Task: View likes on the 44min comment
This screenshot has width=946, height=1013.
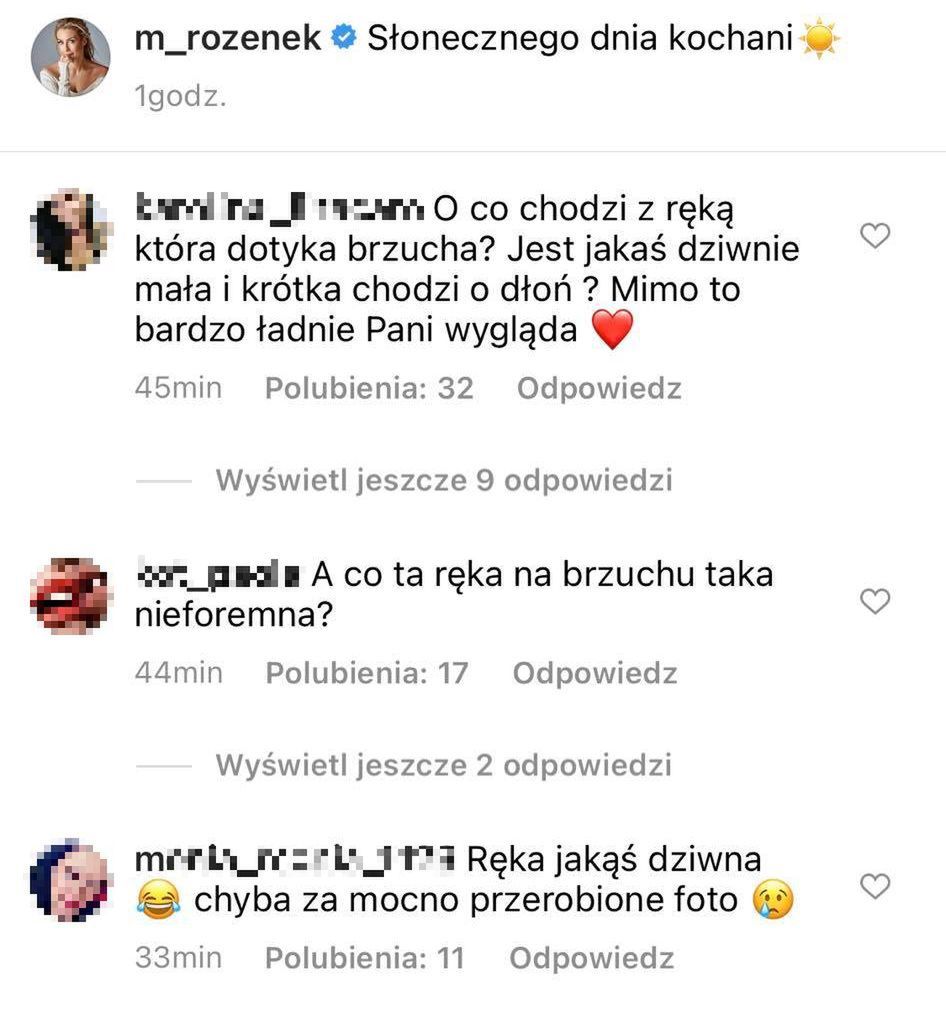Action: (x=366, y=673)
